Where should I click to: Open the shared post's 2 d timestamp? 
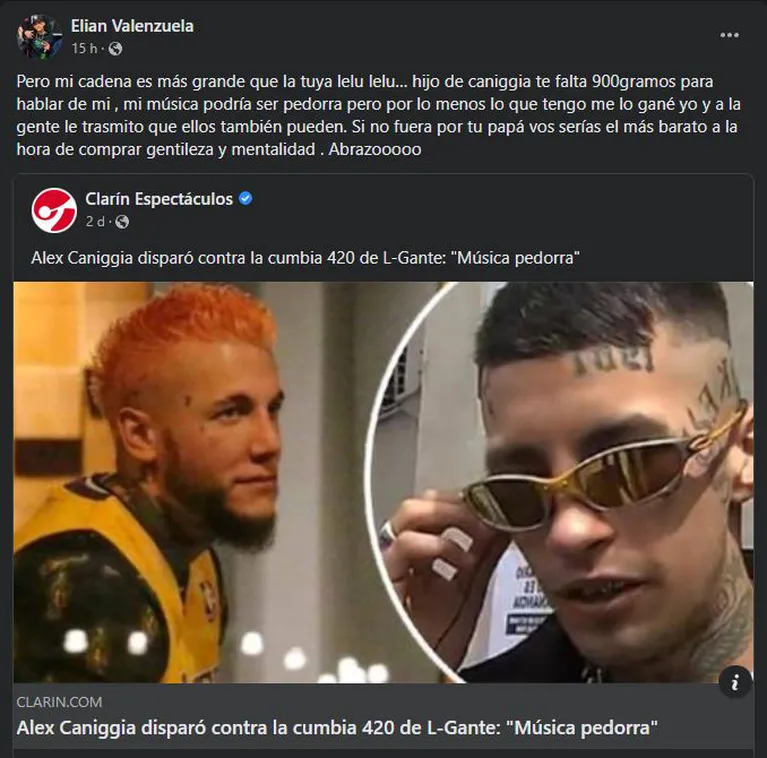pos(98,221)
